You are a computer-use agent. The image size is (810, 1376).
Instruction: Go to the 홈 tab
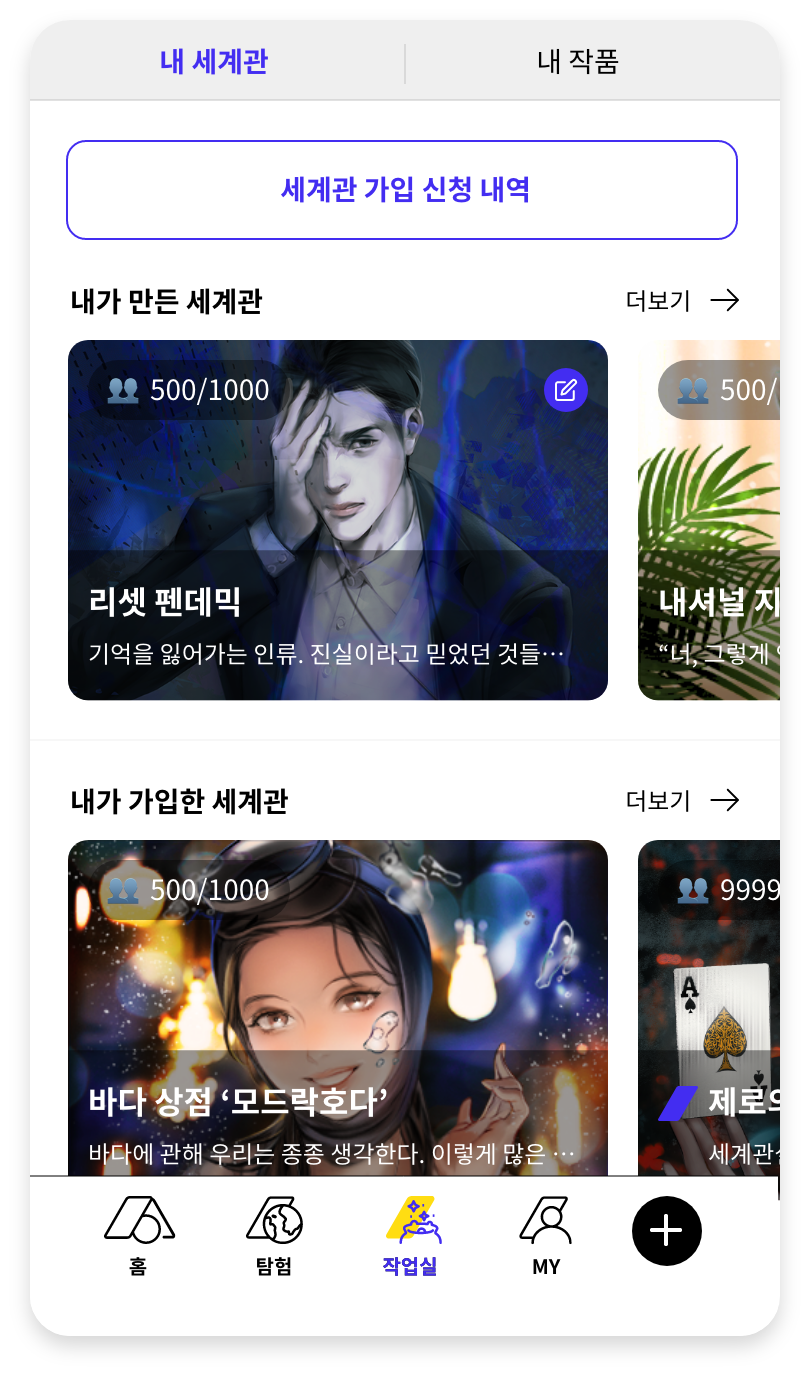[138, 1235]
